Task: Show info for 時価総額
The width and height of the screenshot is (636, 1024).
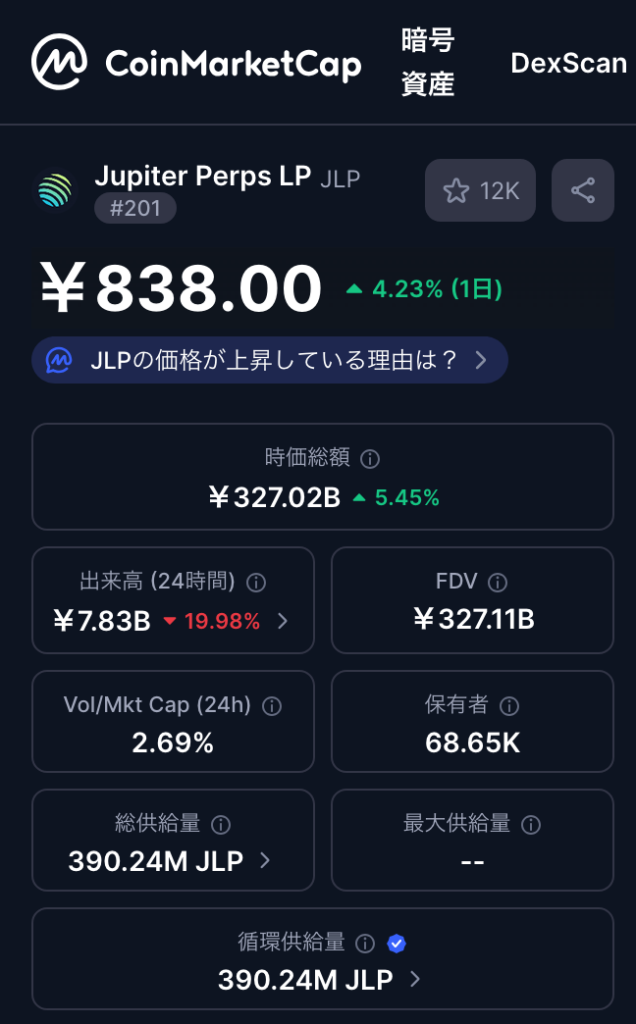Action: tap(370, 459)
